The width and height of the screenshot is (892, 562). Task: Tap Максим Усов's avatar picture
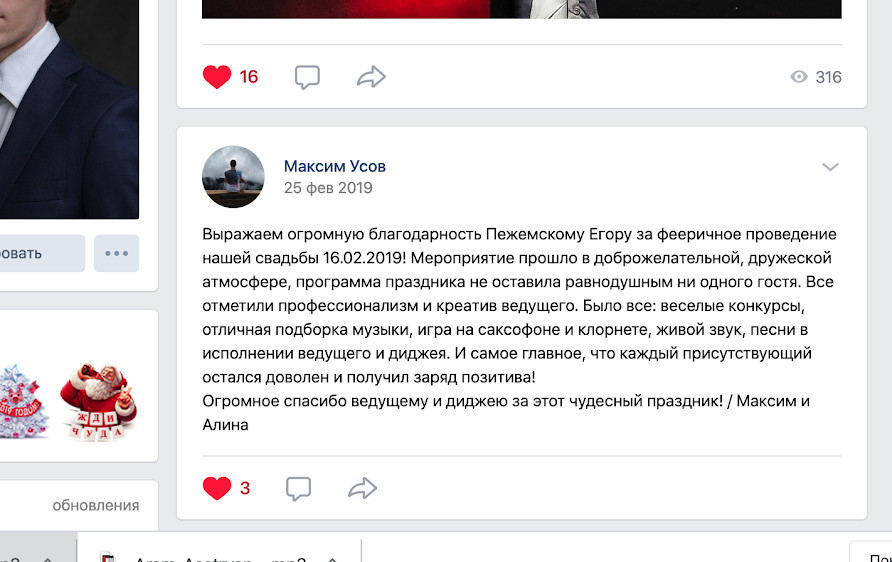click(x=234, y=177)
